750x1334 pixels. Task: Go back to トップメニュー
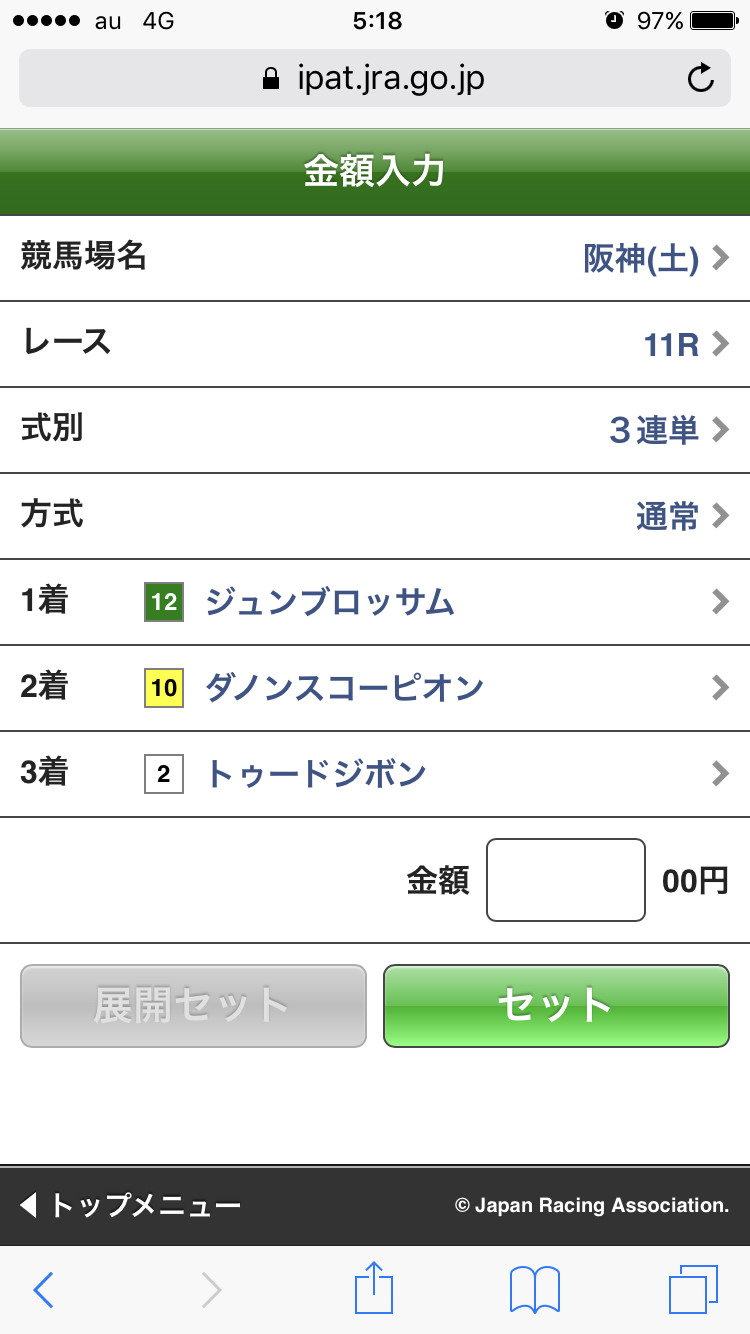130,1206
